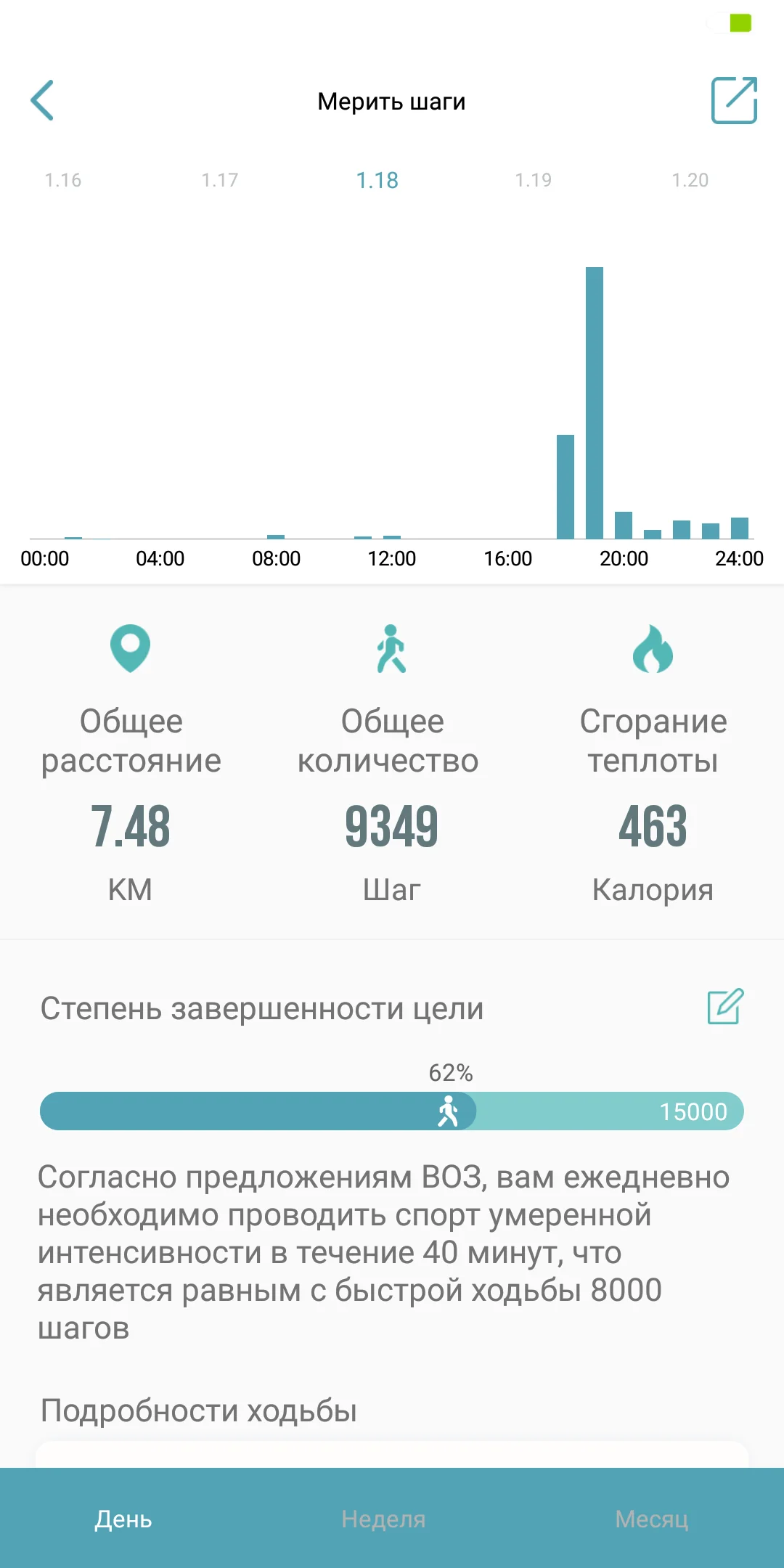Switch to the Месяц tab
Screen dimensions: 784x1568
point(651,1519)
